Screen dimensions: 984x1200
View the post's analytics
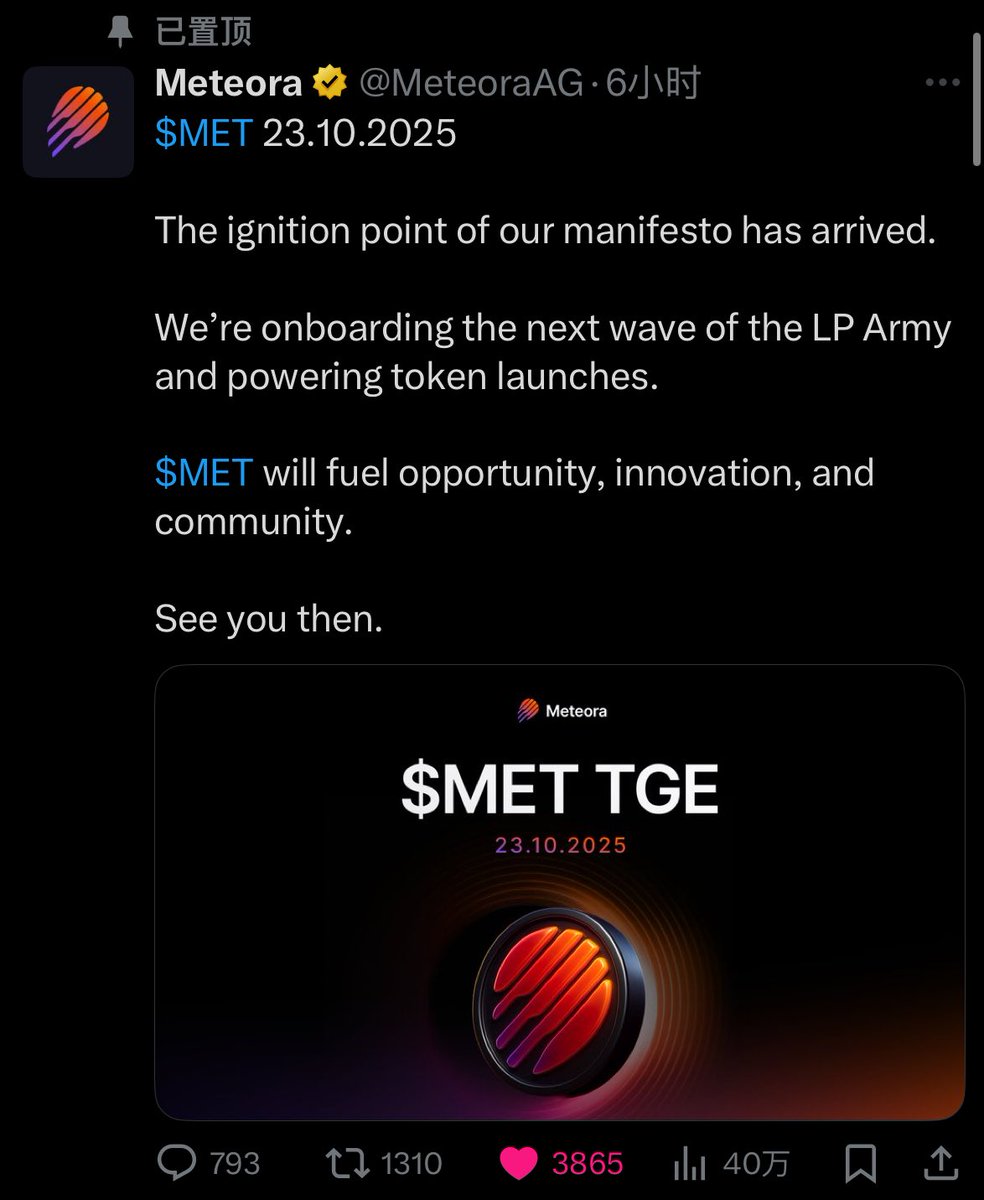coord(689,1162)
